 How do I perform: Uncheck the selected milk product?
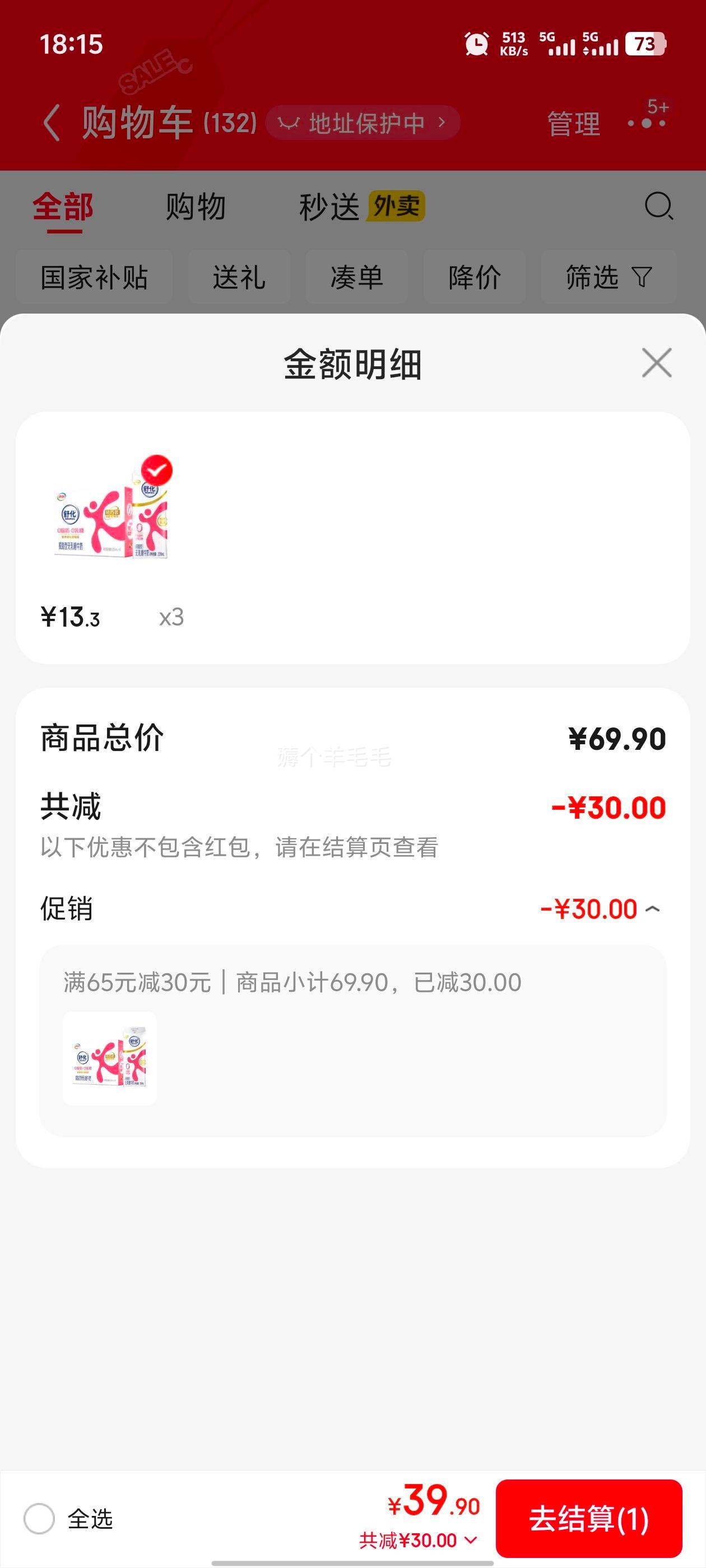point(156,470)
